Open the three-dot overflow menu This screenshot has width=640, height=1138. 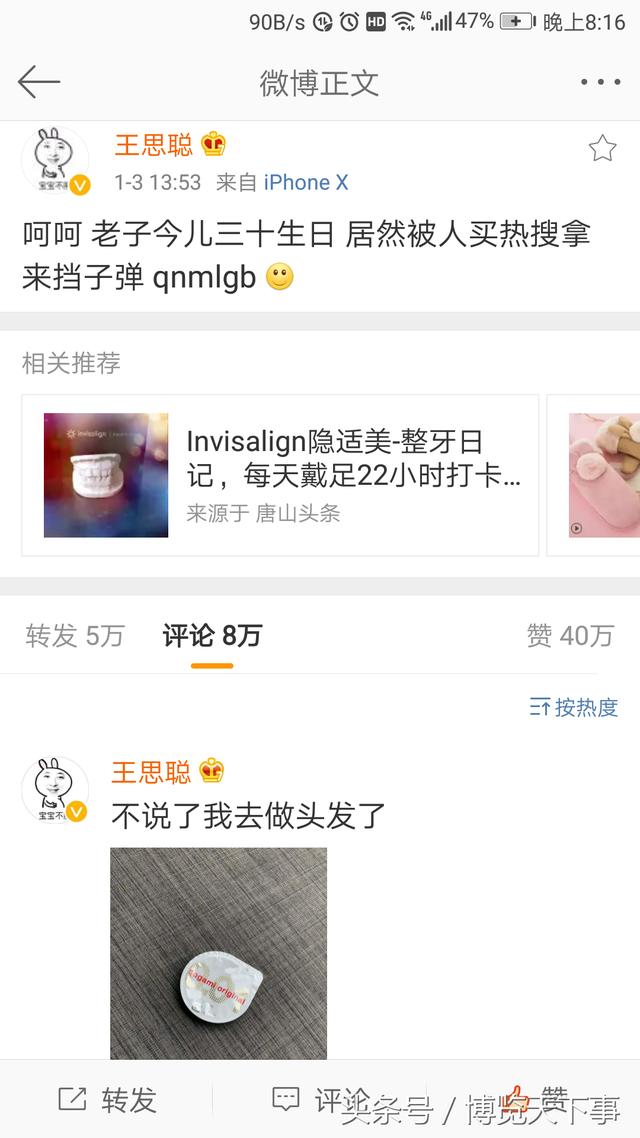tap(600, 82)
